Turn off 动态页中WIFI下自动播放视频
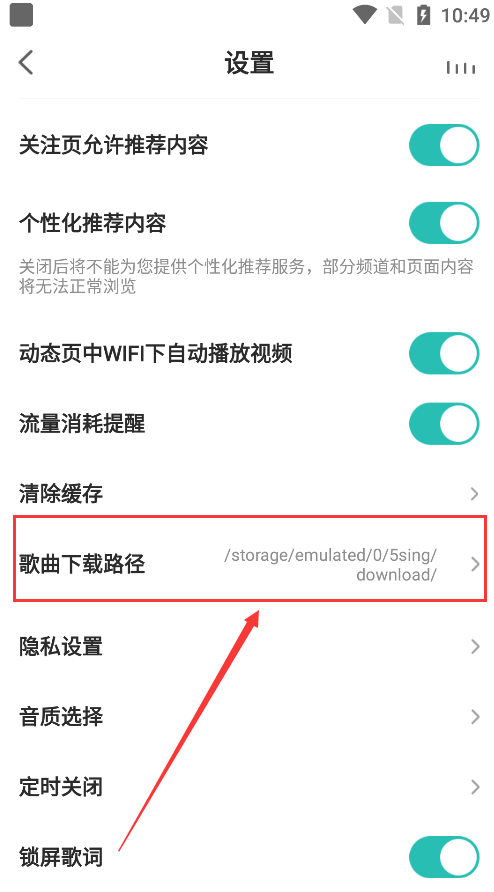The height and width of the screenshot is (892, 494). point(444,353)
